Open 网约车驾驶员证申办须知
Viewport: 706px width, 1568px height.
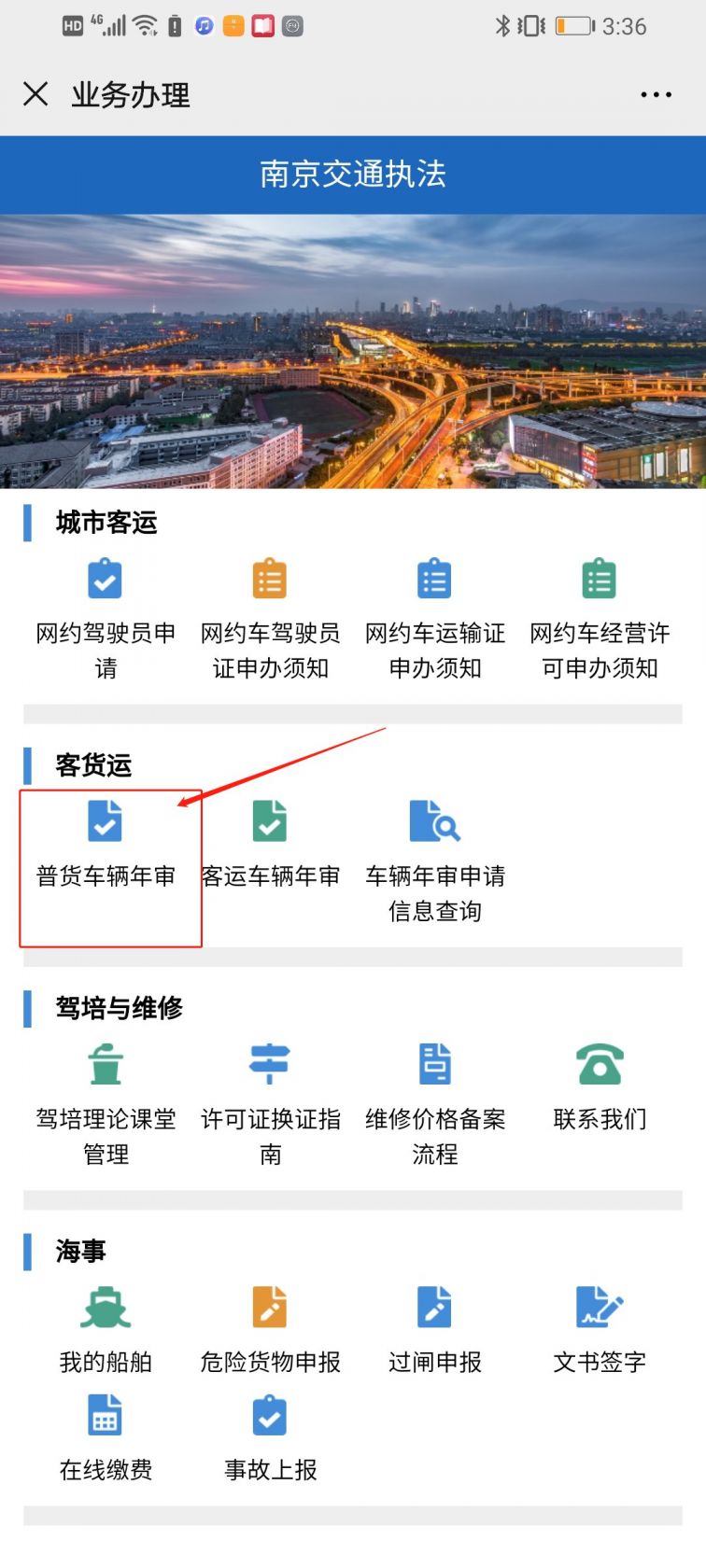point(269,579)
